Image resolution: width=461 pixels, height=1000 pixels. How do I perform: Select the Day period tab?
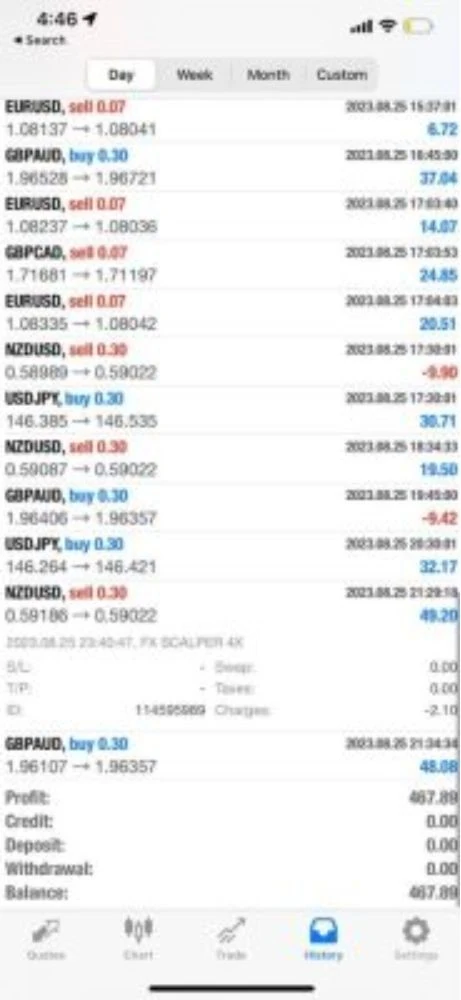click(x=121, y=75)
